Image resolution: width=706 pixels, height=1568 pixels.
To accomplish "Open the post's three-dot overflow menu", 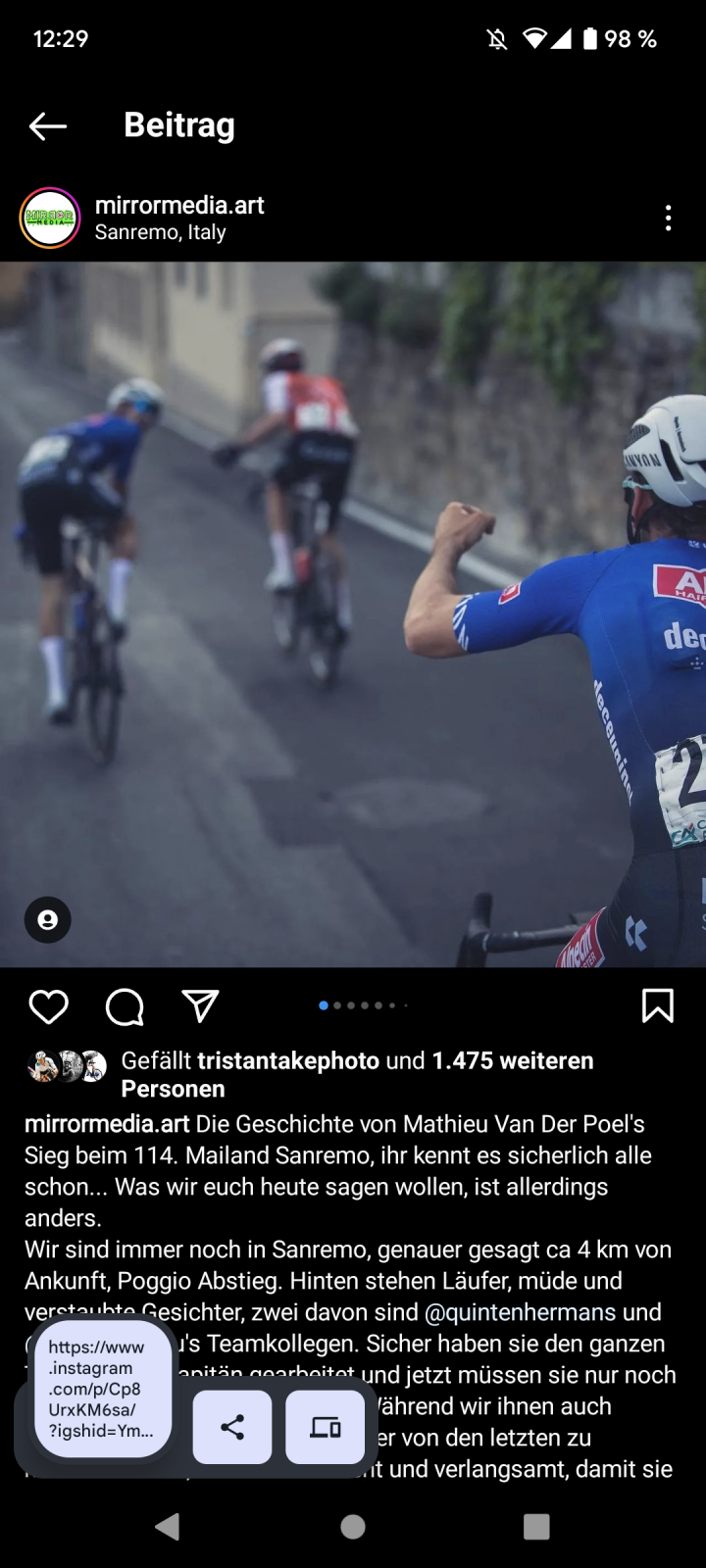I will point(668,218).
